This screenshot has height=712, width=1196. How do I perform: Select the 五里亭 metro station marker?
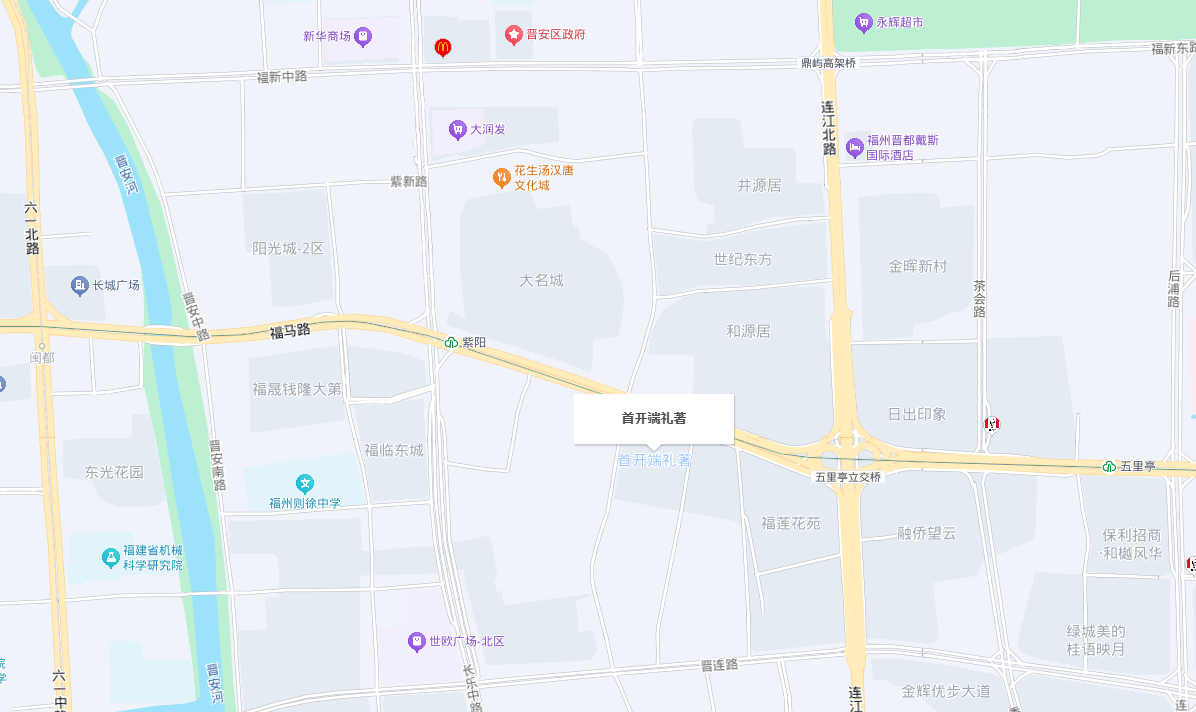tap(1109, 466)
